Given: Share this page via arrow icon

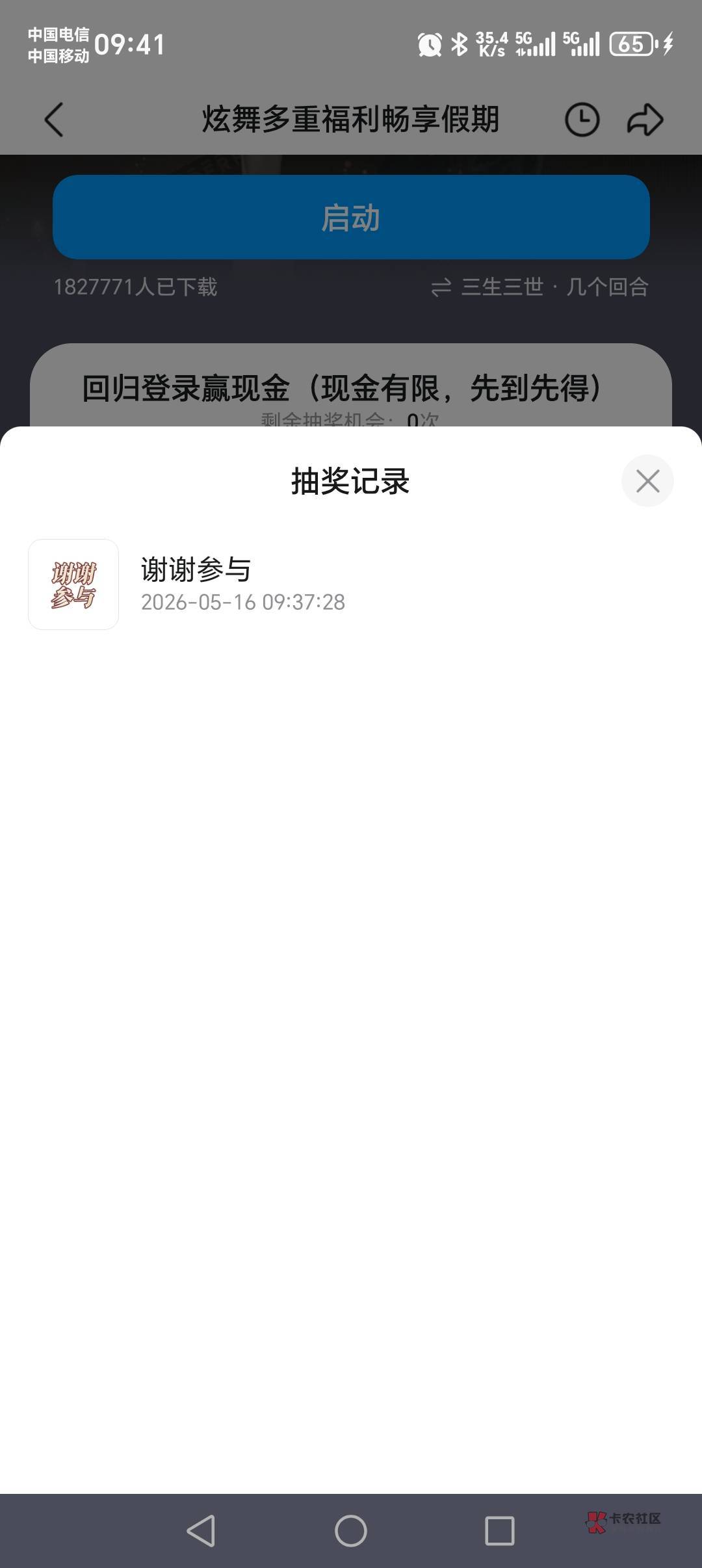Looking at the screenshot, I should [645, 120].
